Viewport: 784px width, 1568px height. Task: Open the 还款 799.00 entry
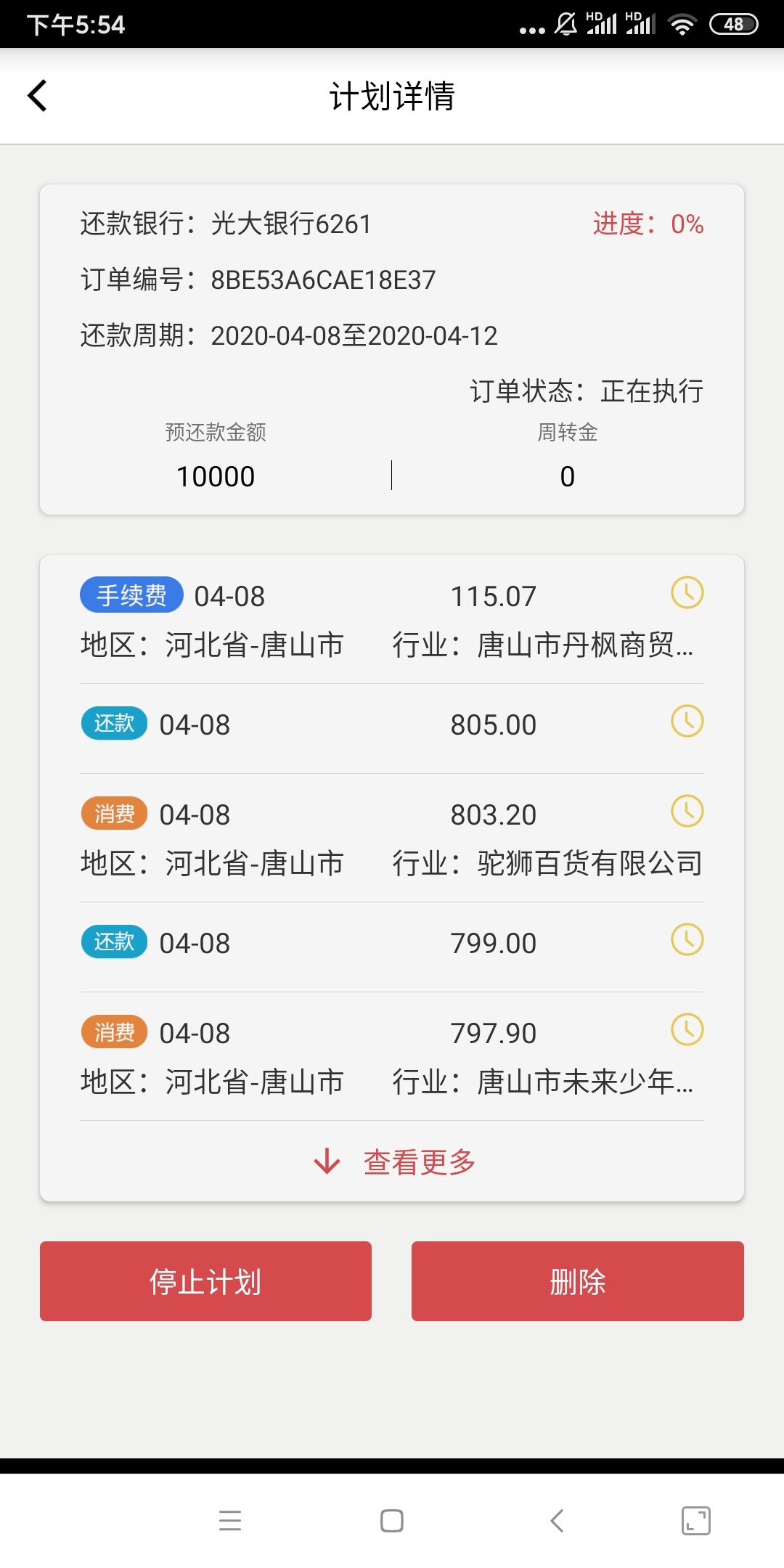coord(392,947)
